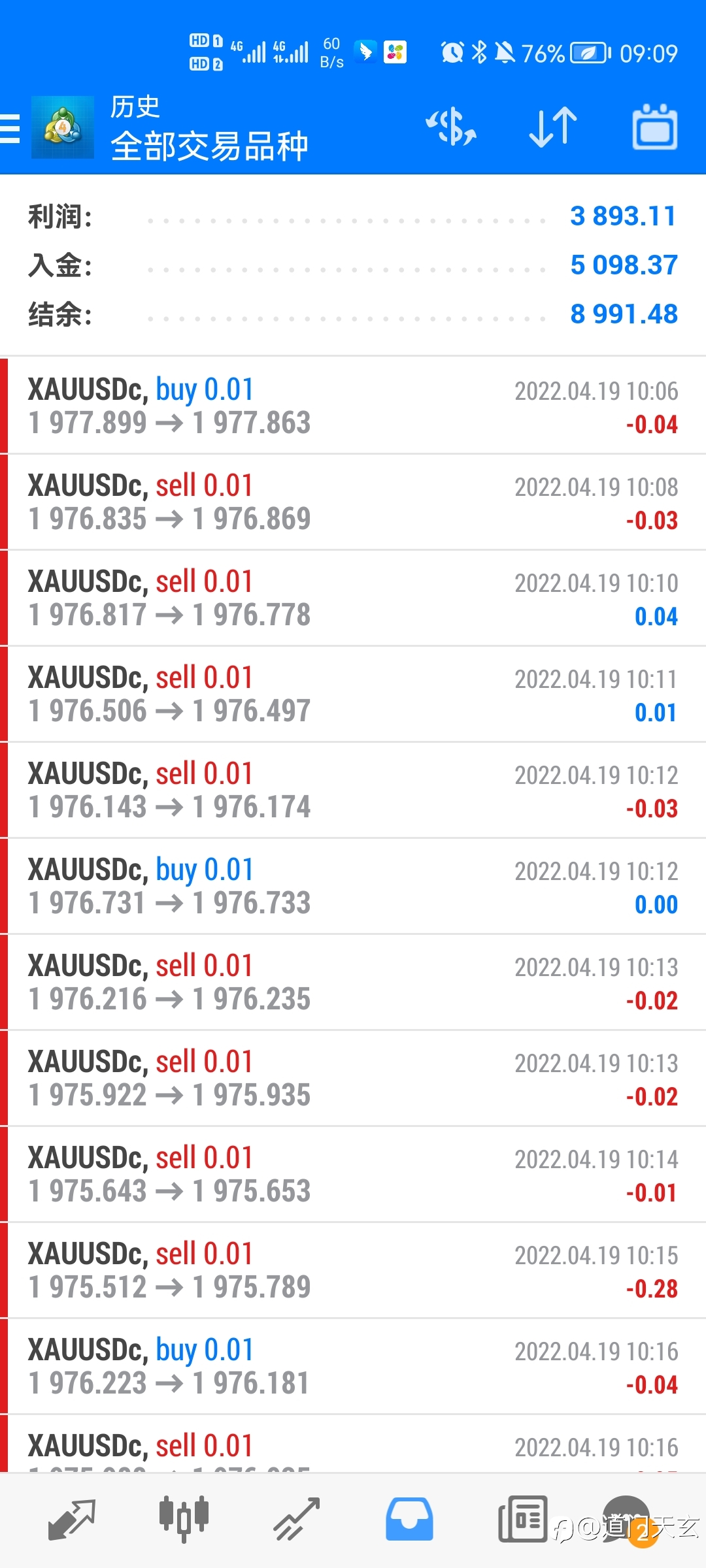
Task: Select the sell trade at 10:14
Action: pos(353,1174)
